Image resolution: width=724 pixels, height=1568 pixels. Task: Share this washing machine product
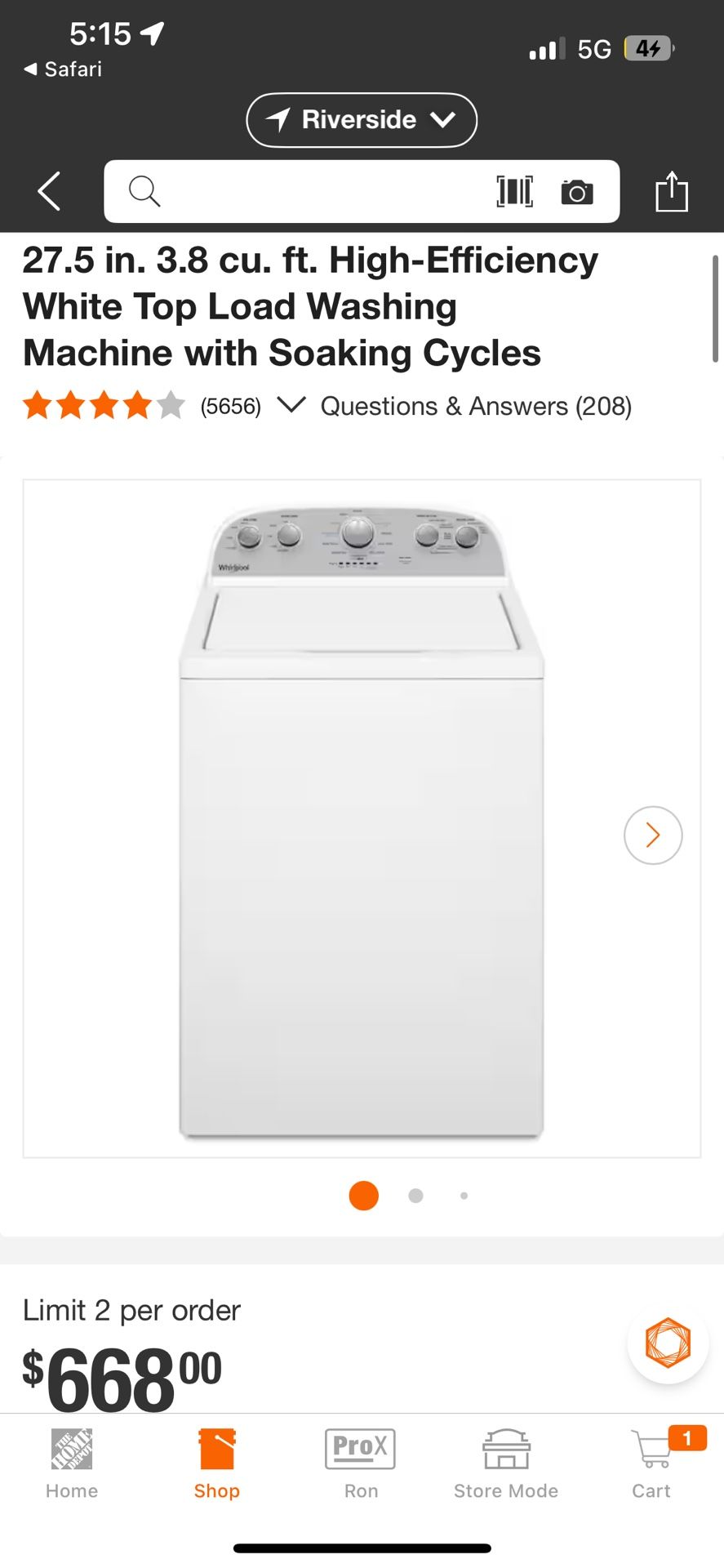pos(671,191)
